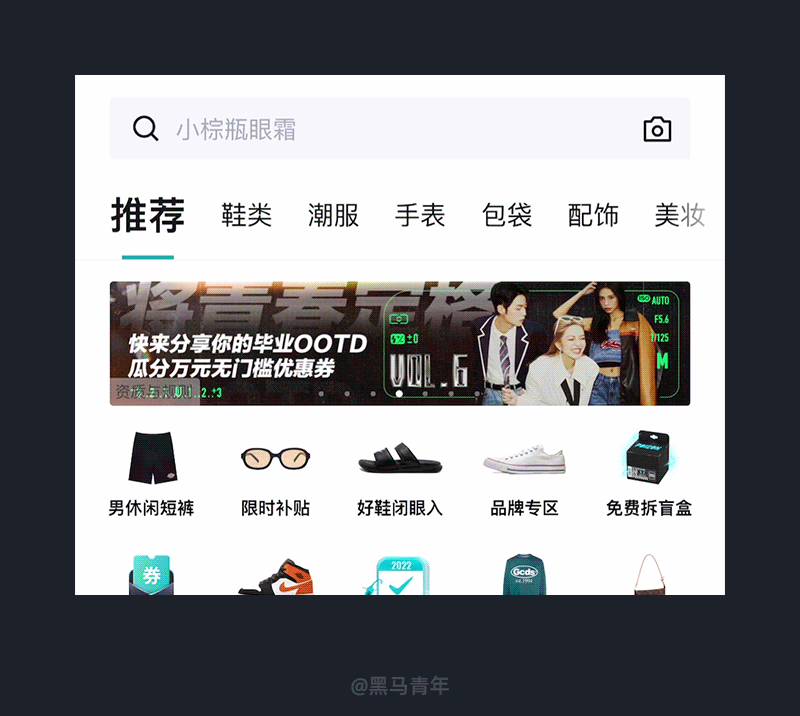Screen dimensions: 800x716
Task: Open the camera image search
Action: tap(657, 129)
